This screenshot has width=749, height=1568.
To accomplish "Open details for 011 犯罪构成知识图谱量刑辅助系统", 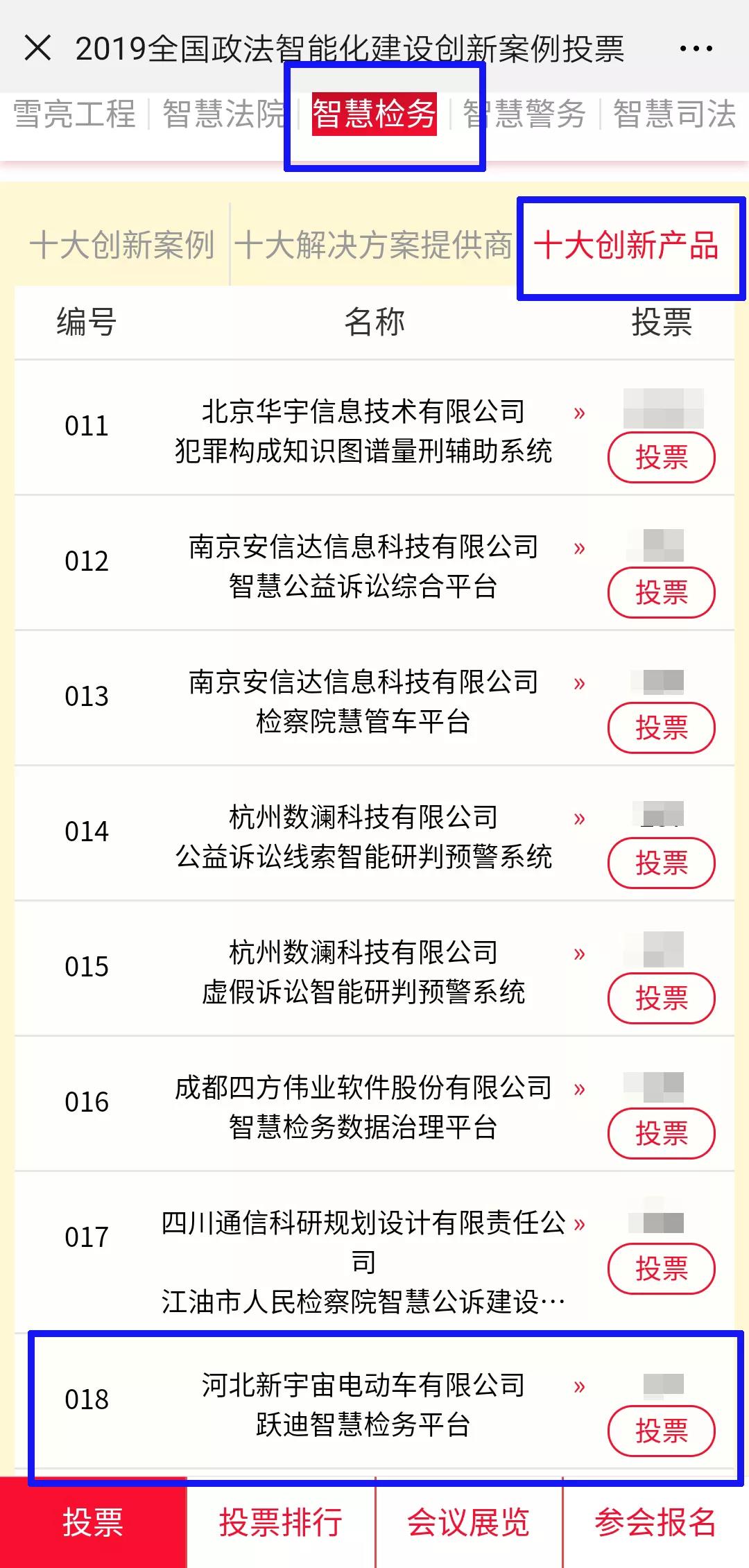I will [x=363, y=431].
